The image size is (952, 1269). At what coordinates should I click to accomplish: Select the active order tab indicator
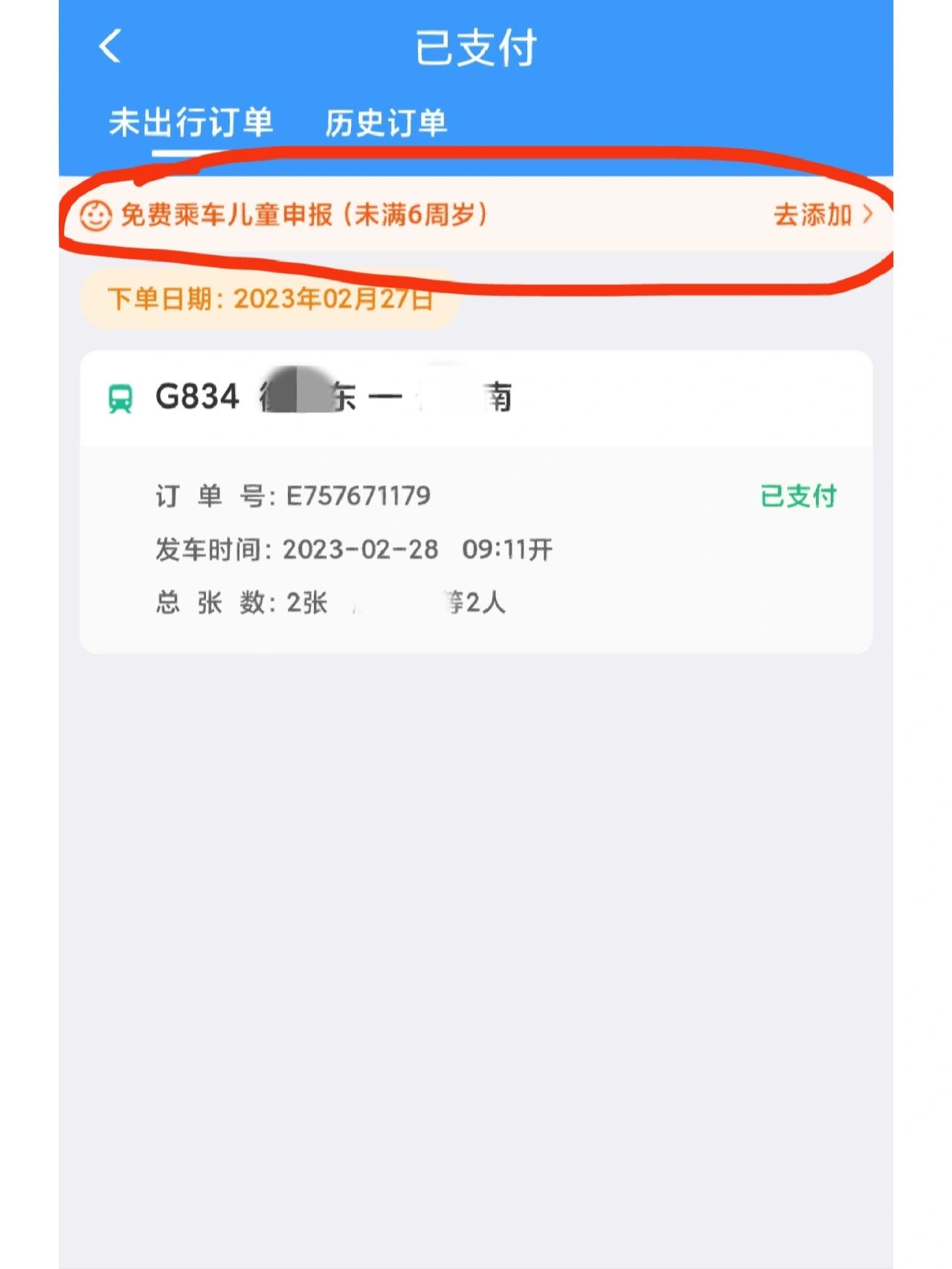tap(191, 150)
